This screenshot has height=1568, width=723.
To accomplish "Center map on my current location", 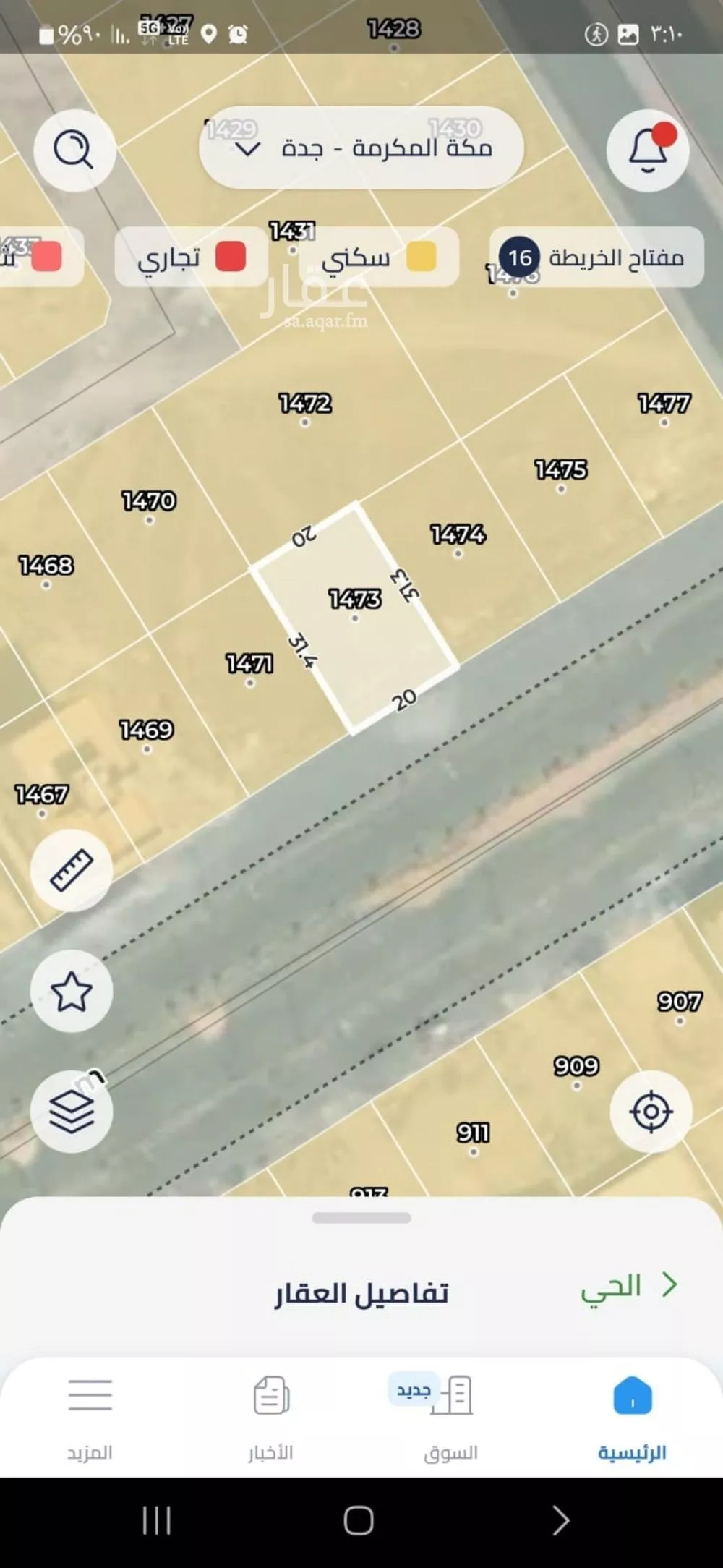I will [651, 1112].
